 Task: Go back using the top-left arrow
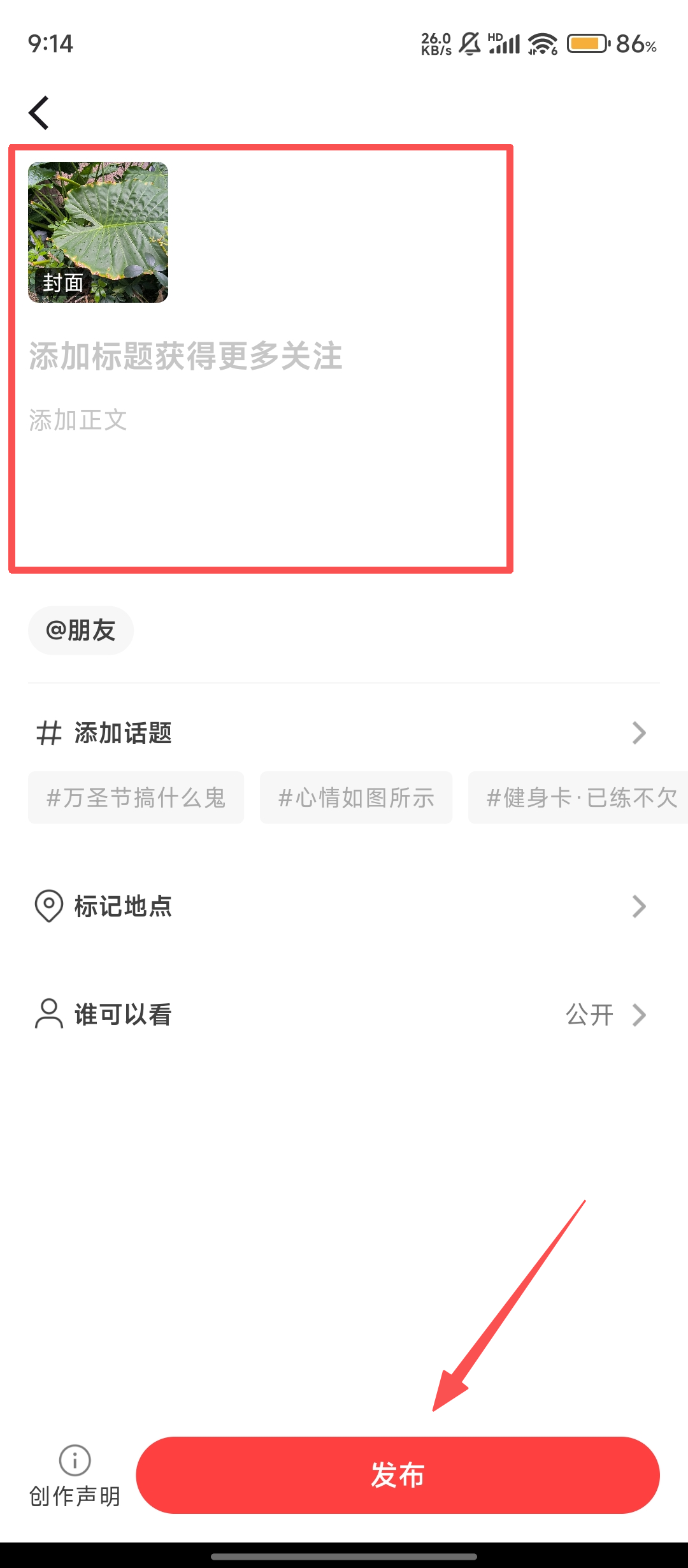pyautogui.click(x=39, y=113)
